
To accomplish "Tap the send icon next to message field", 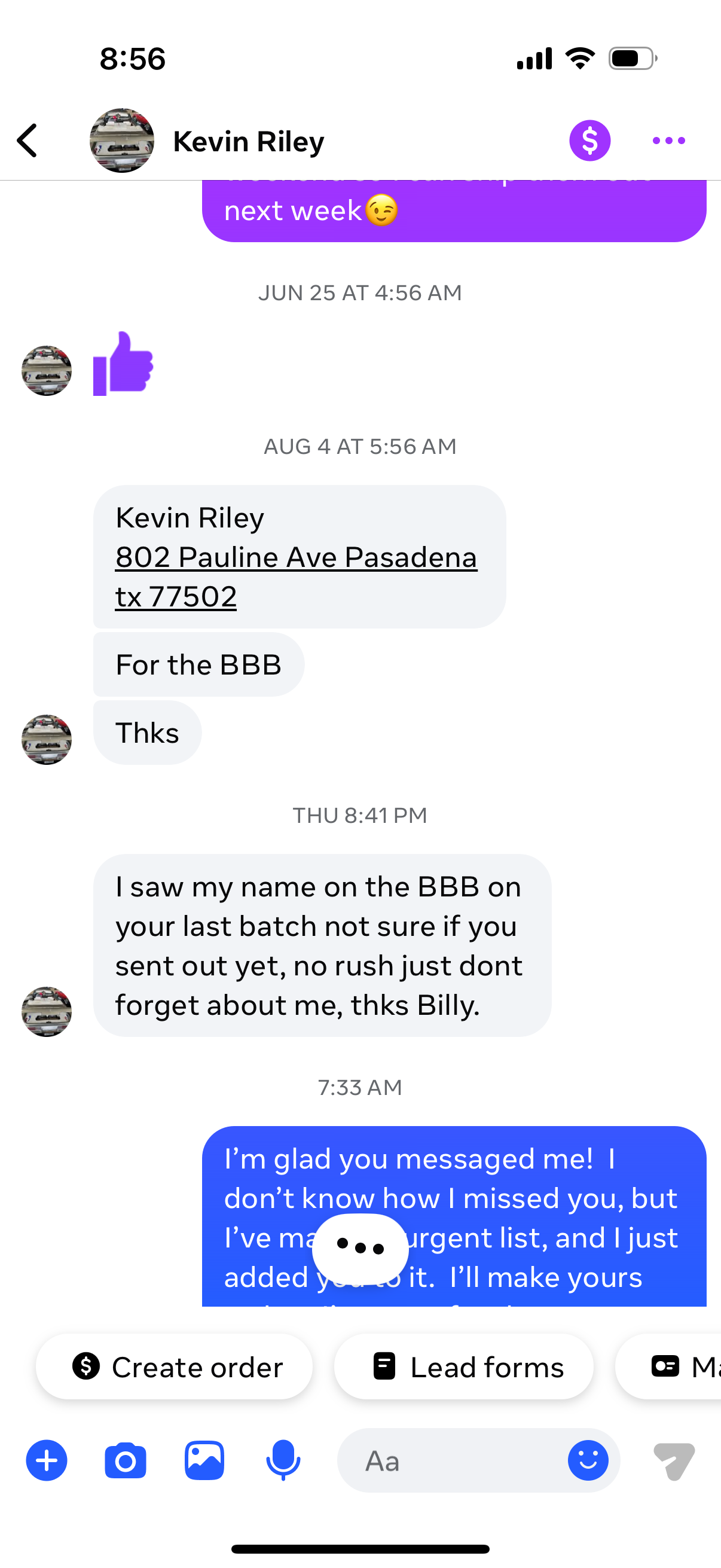I will 674,1460.
